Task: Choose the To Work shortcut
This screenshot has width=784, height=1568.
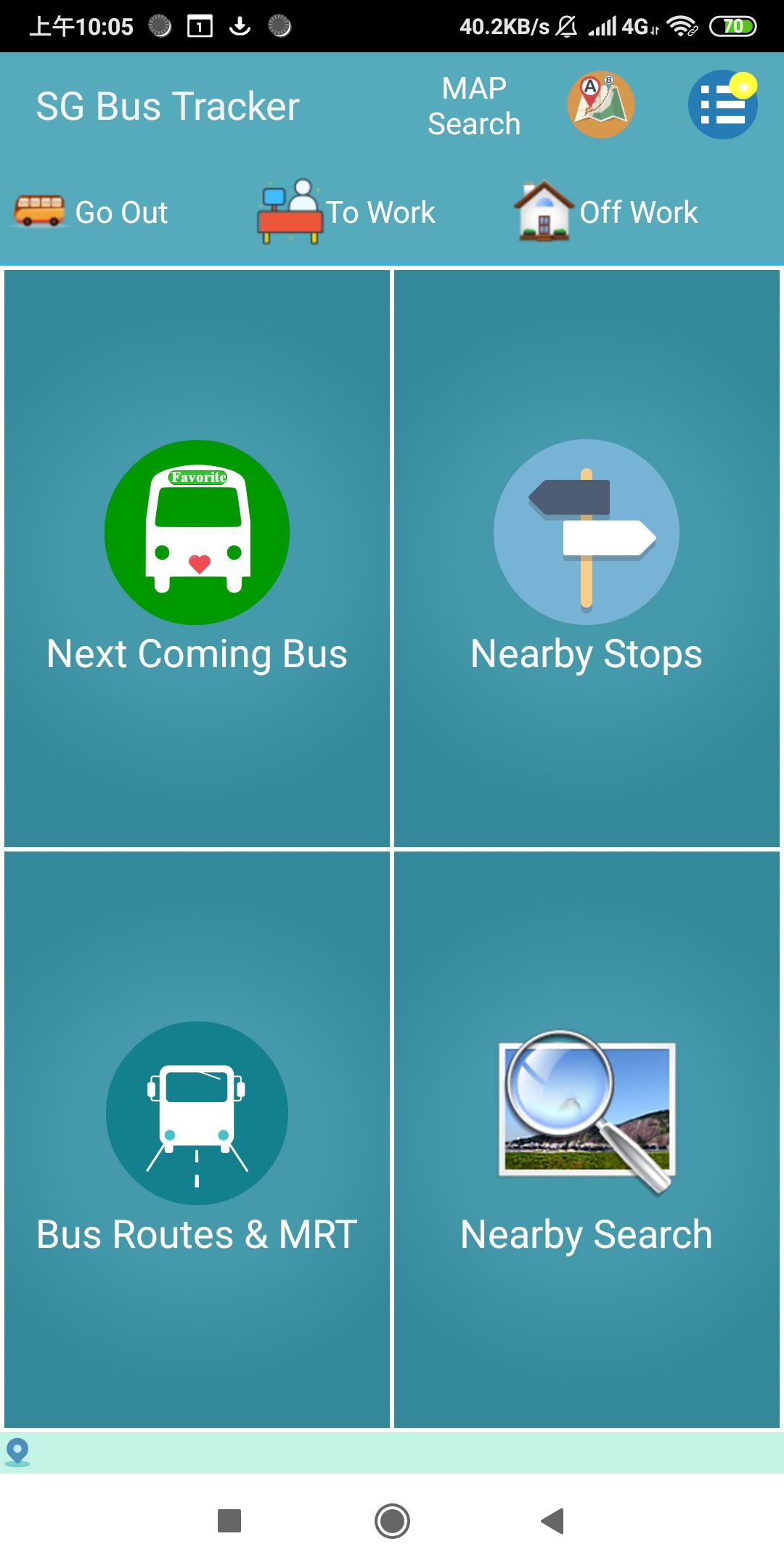Action: coord(347,212)
